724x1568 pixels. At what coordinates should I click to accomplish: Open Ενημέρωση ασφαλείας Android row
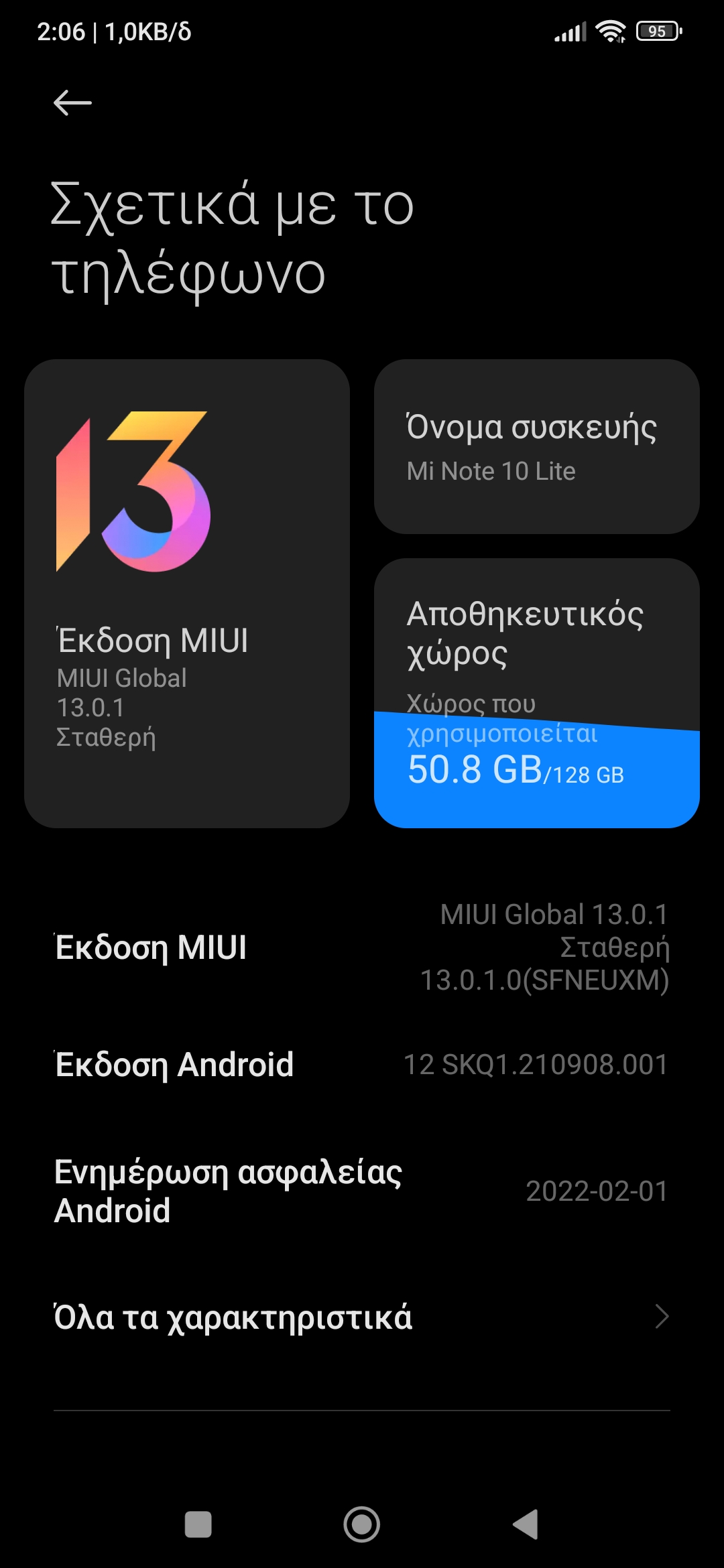point(362,1191)
